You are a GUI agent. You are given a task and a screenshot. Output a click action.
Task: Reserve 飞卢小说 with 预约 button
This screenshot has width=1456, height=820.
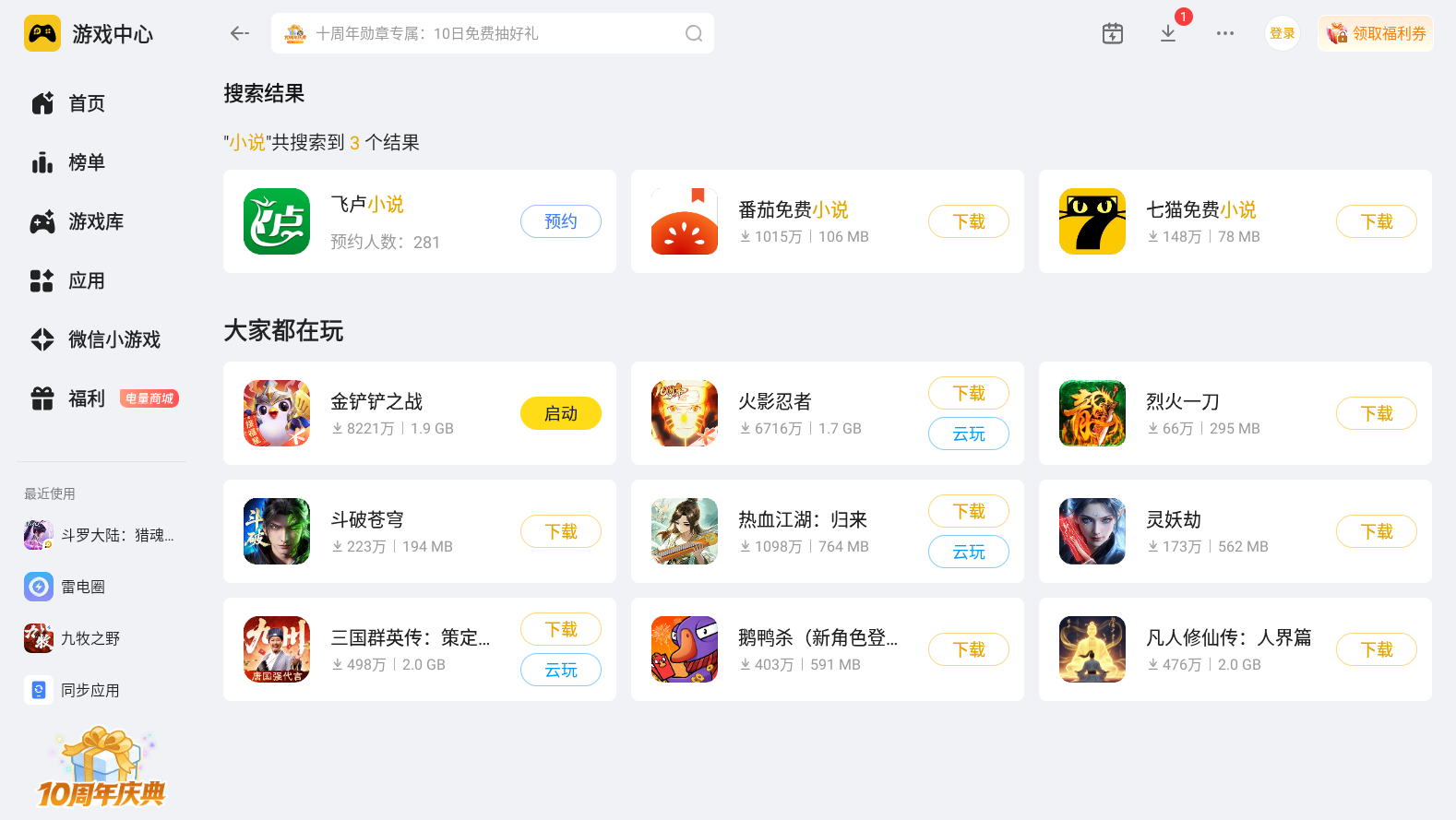tap(561, 221)
